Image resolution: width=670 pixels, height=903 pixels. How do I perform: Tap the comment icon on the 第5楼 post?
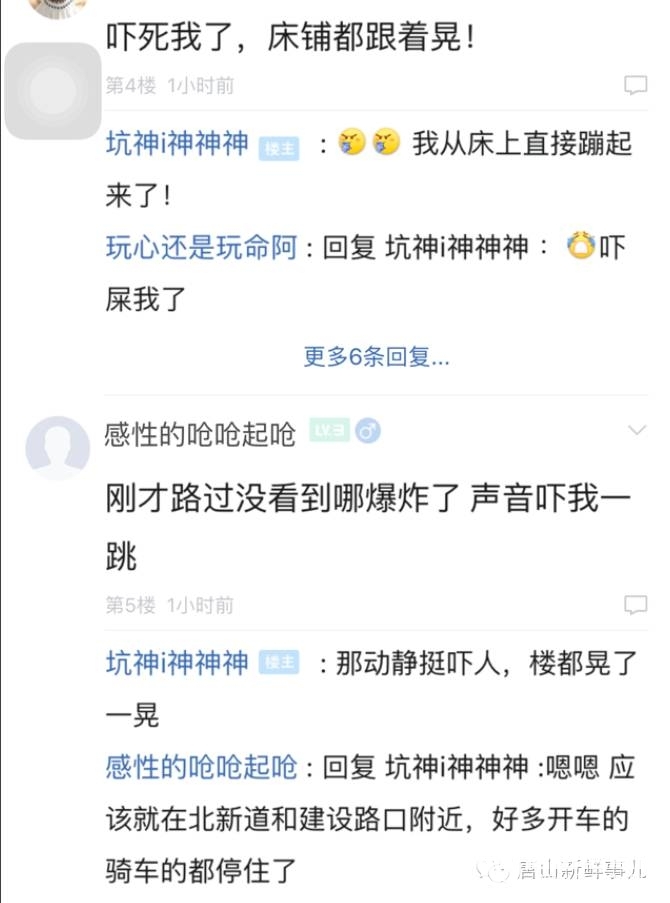tap(635, 604)
